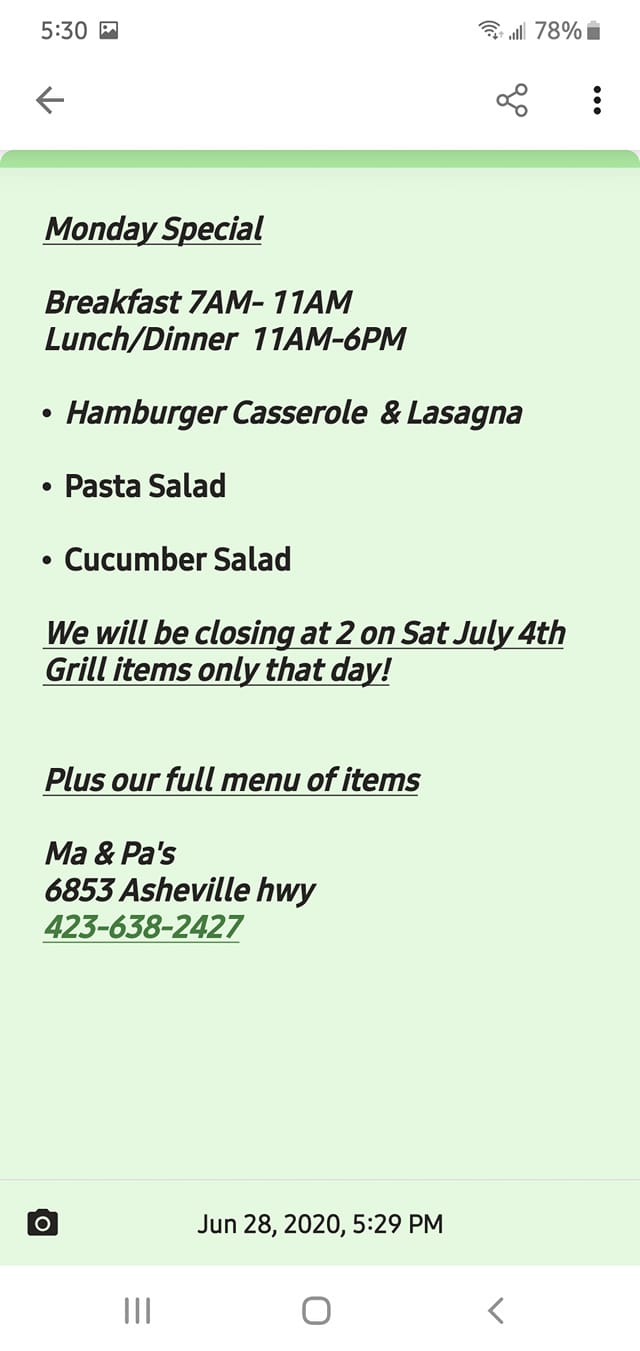Tap the system back button

[496, 1310]
